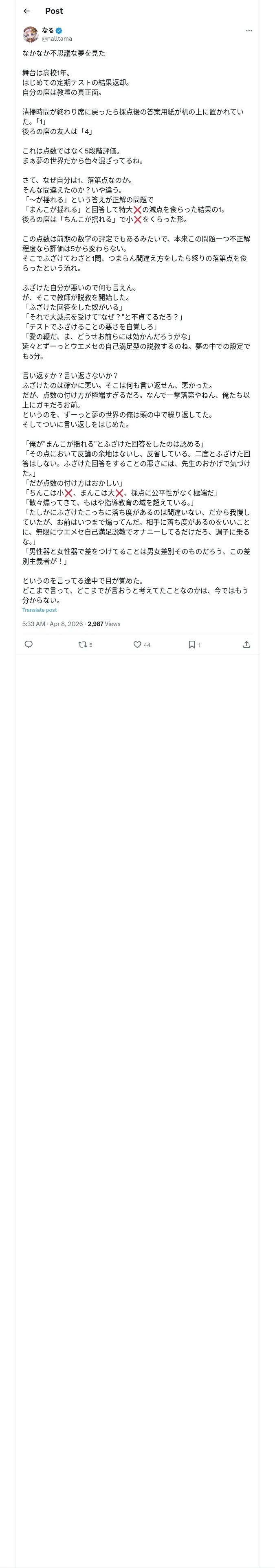
Task: Like the post showing 44 likes
Action: [x=141, y=645]
